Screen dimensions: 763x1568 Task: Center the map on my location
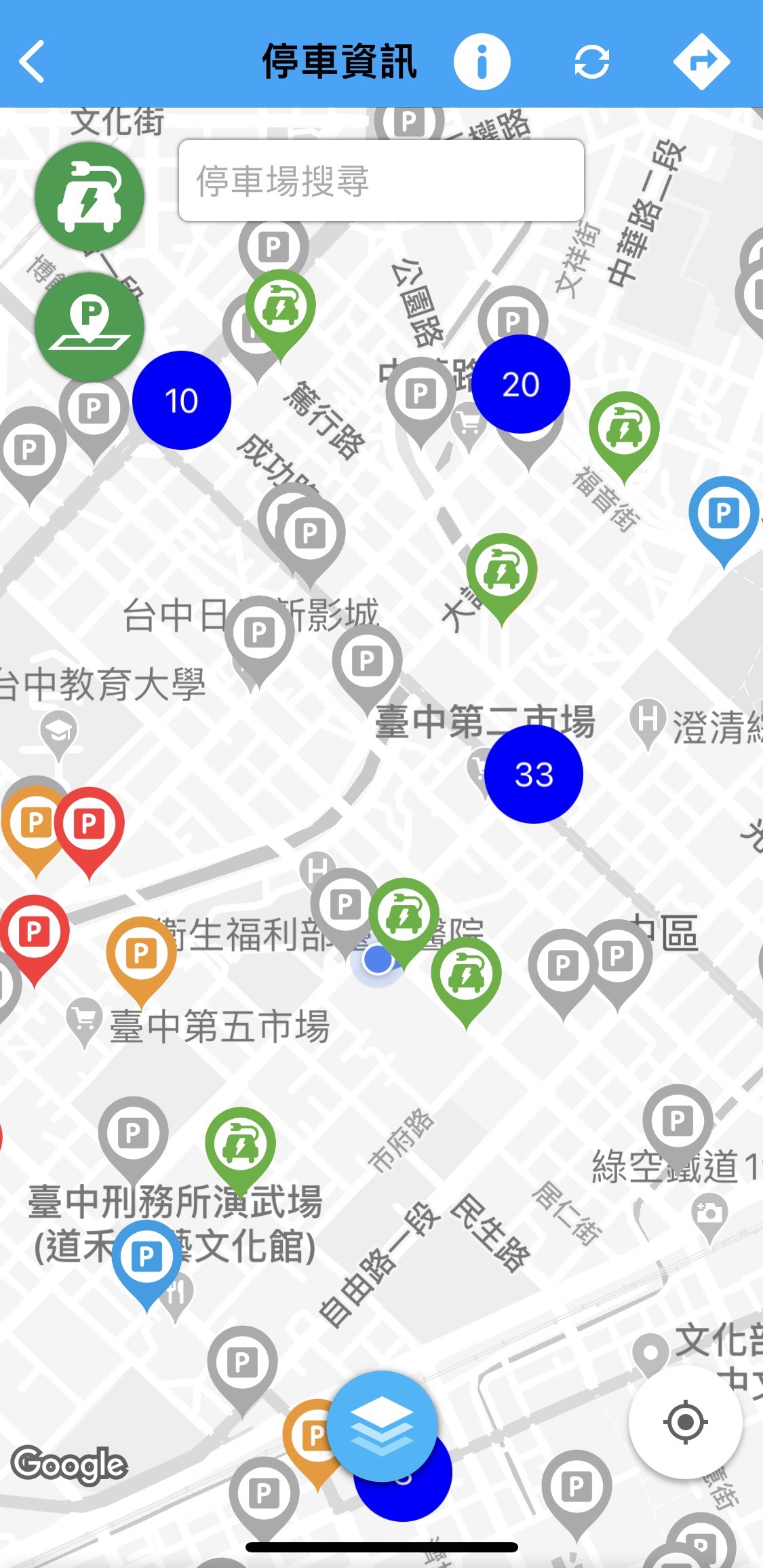point(685,1421)
